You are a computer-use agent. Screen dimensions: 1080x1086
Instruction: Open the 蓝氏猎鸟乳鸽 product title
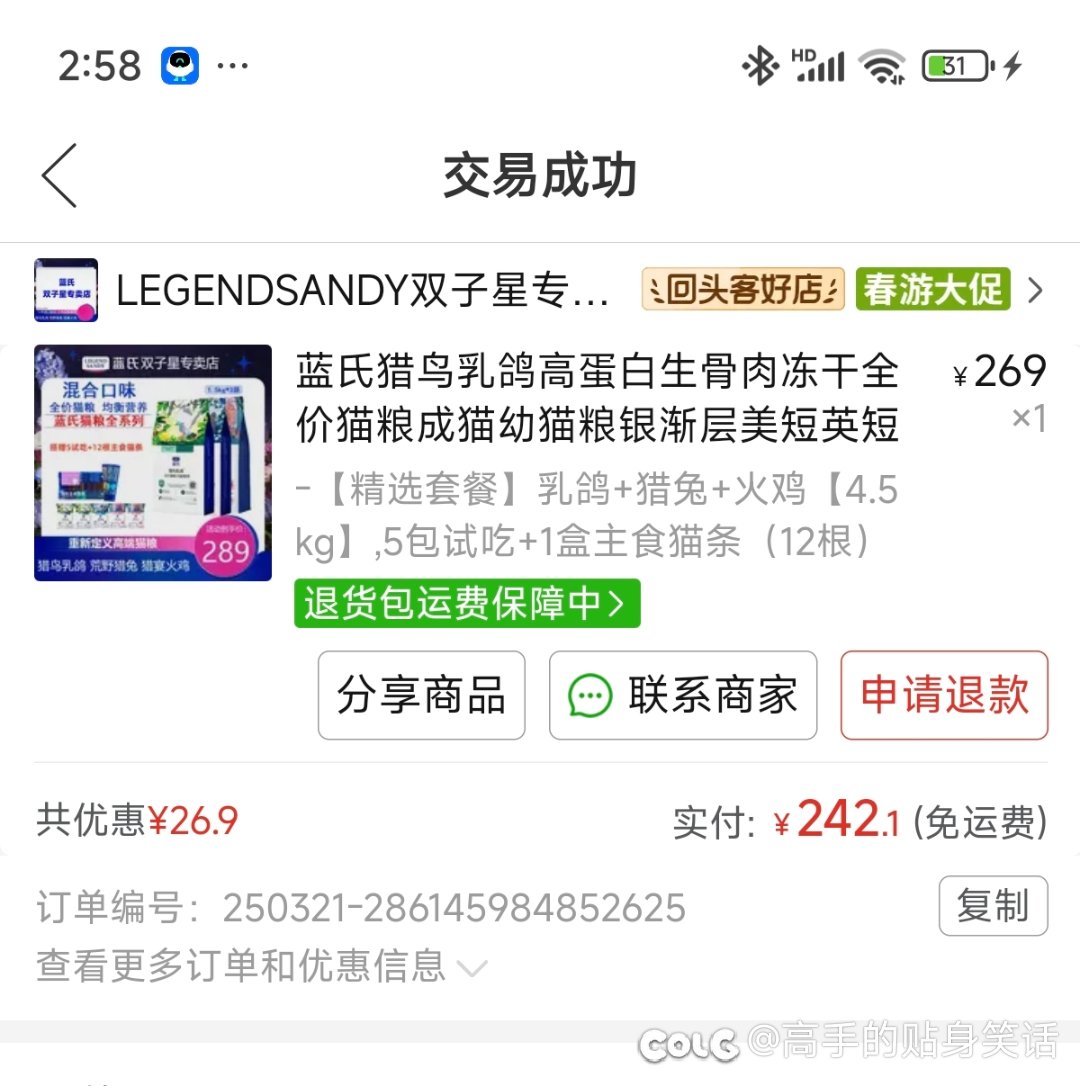point(597,398)
